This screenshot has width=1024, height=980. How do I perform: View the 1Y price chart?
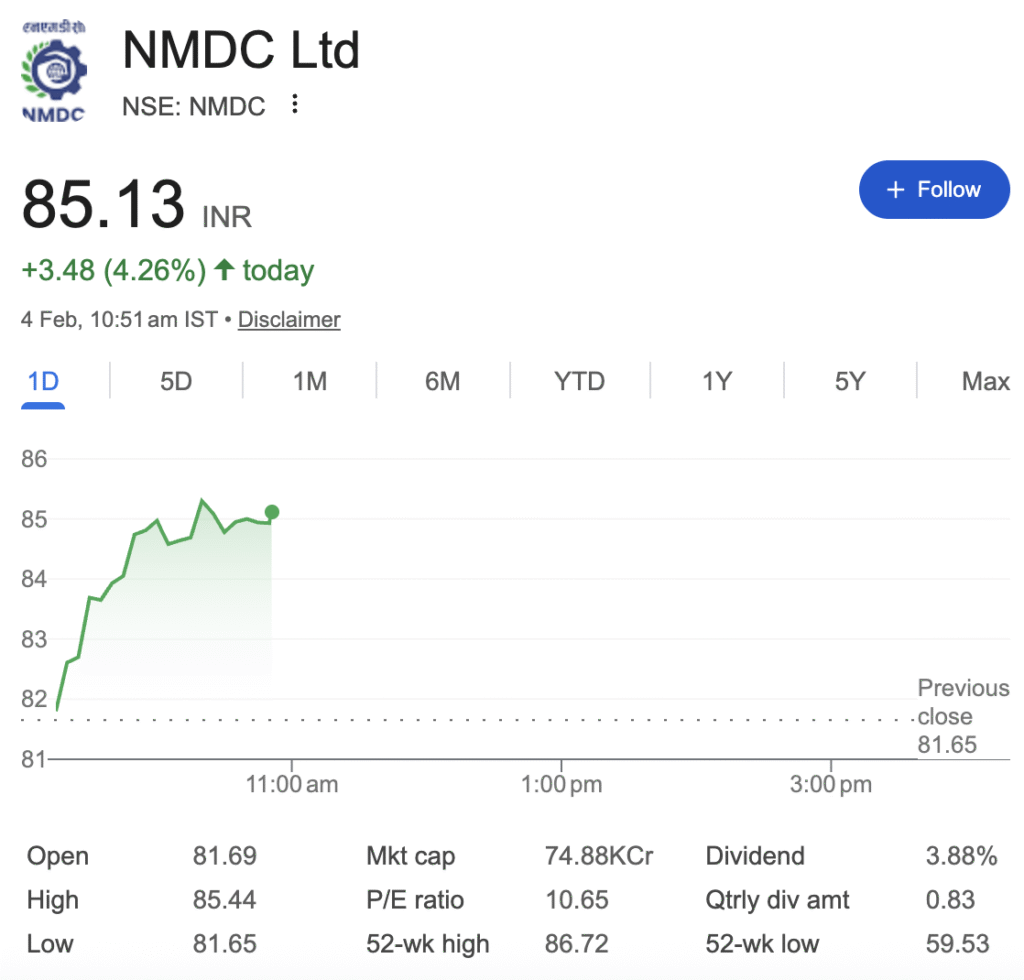pos(716,381)
